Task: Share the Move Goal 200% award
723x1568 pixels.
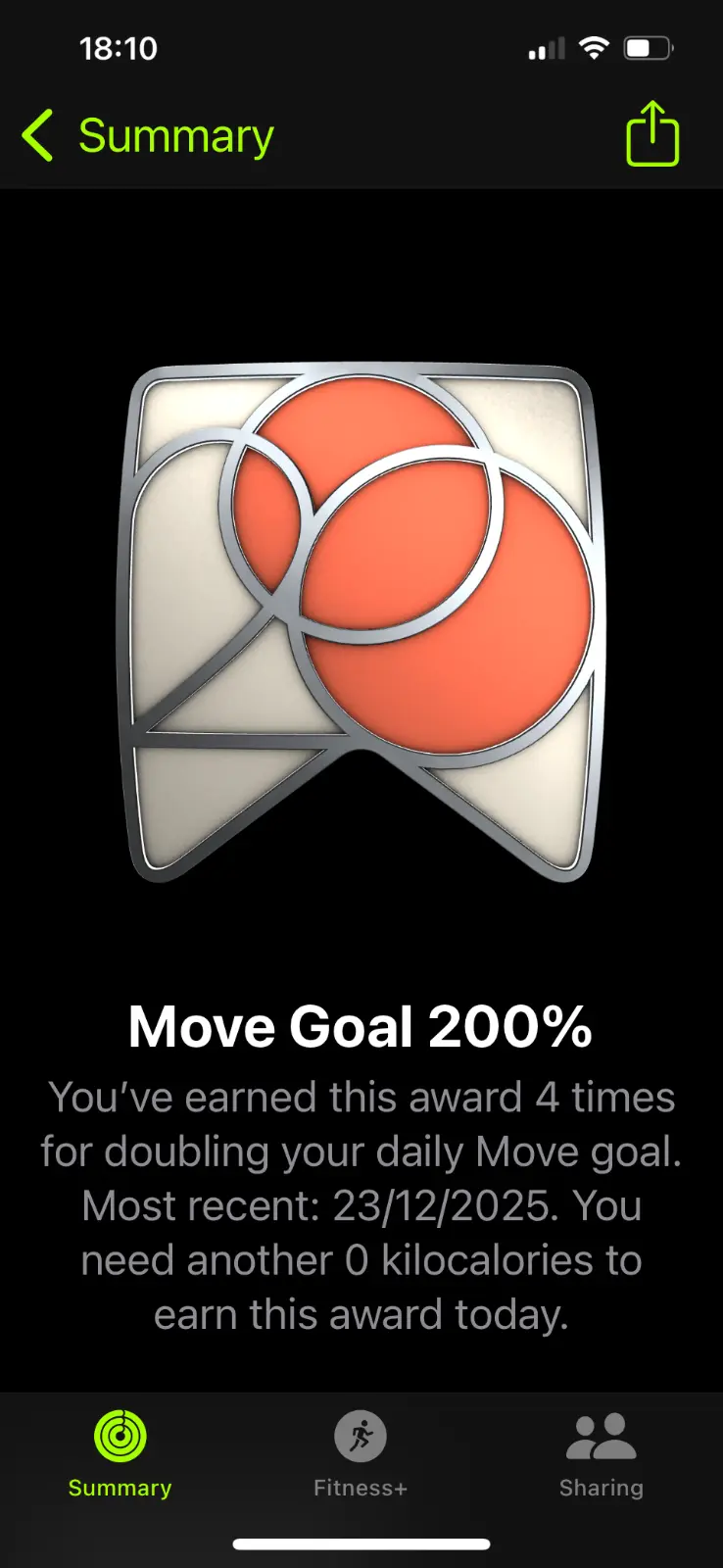Action: (651, 134)
